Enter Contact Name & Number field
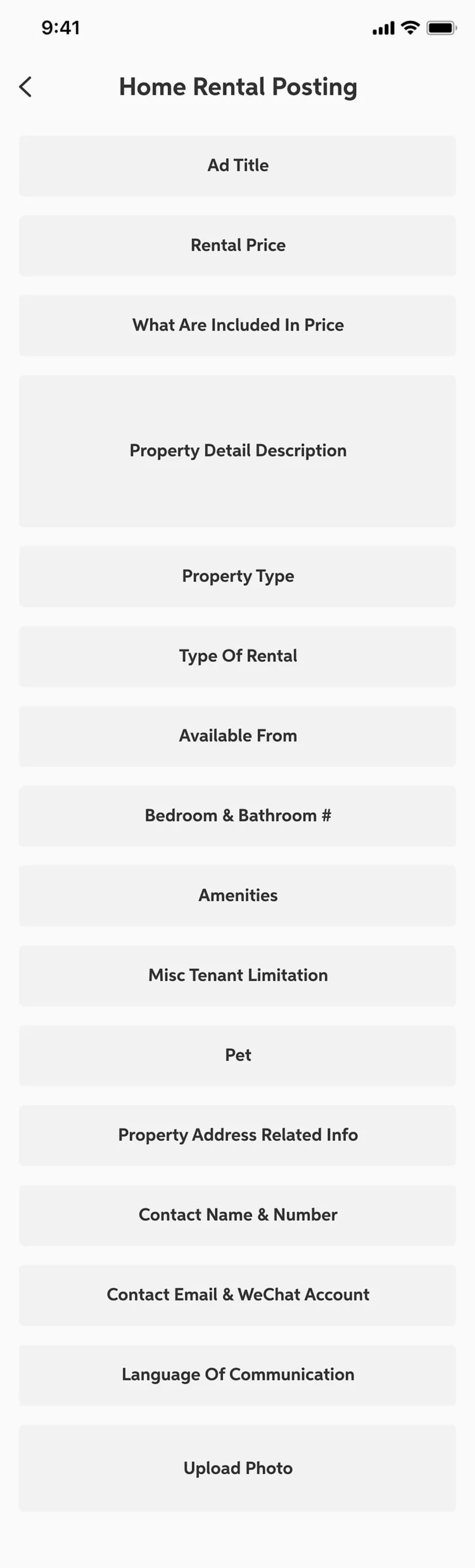The height and width of the screenshot is (1568, 475). tap(237, 1215)
